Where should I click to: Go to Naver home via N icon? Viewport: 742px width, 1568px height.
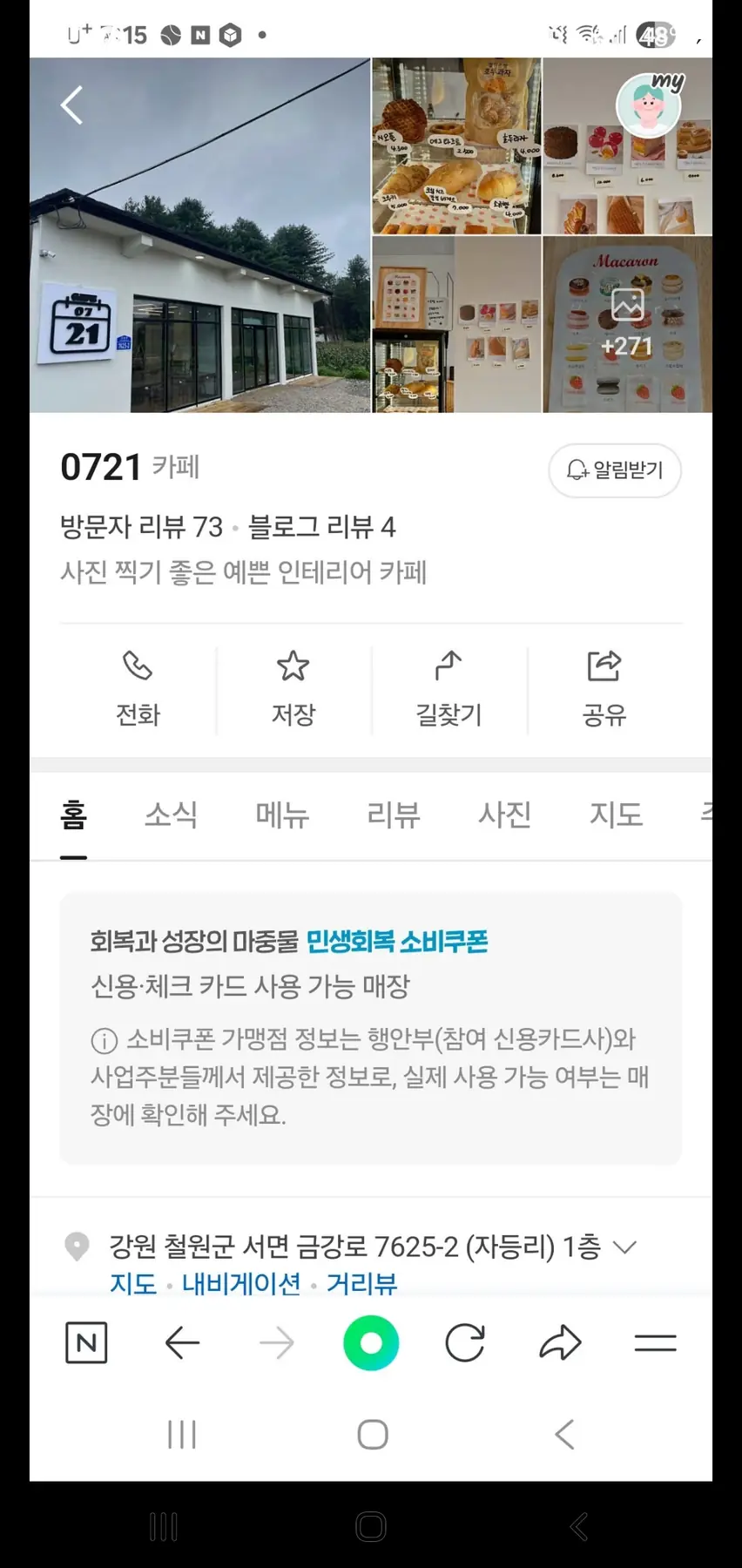tap(86, 1342)
